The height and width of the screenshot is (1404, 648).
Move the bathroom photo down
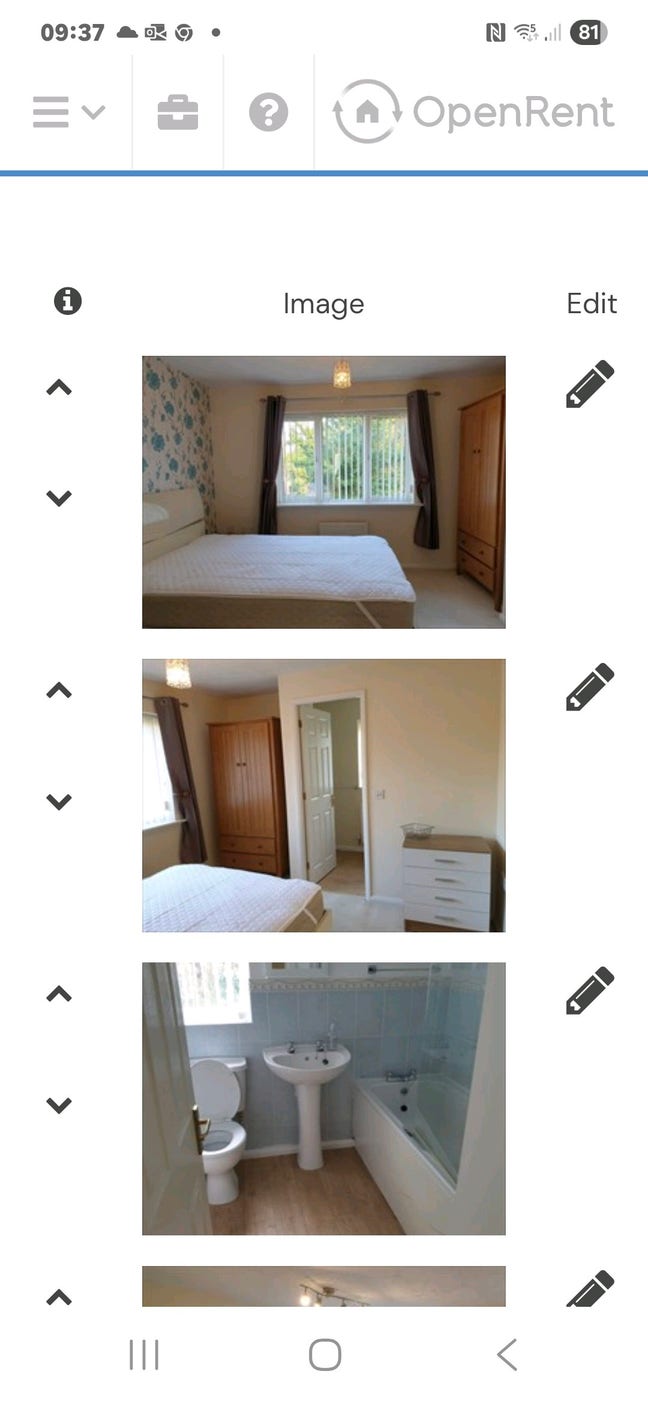(x=59, y=1105)
